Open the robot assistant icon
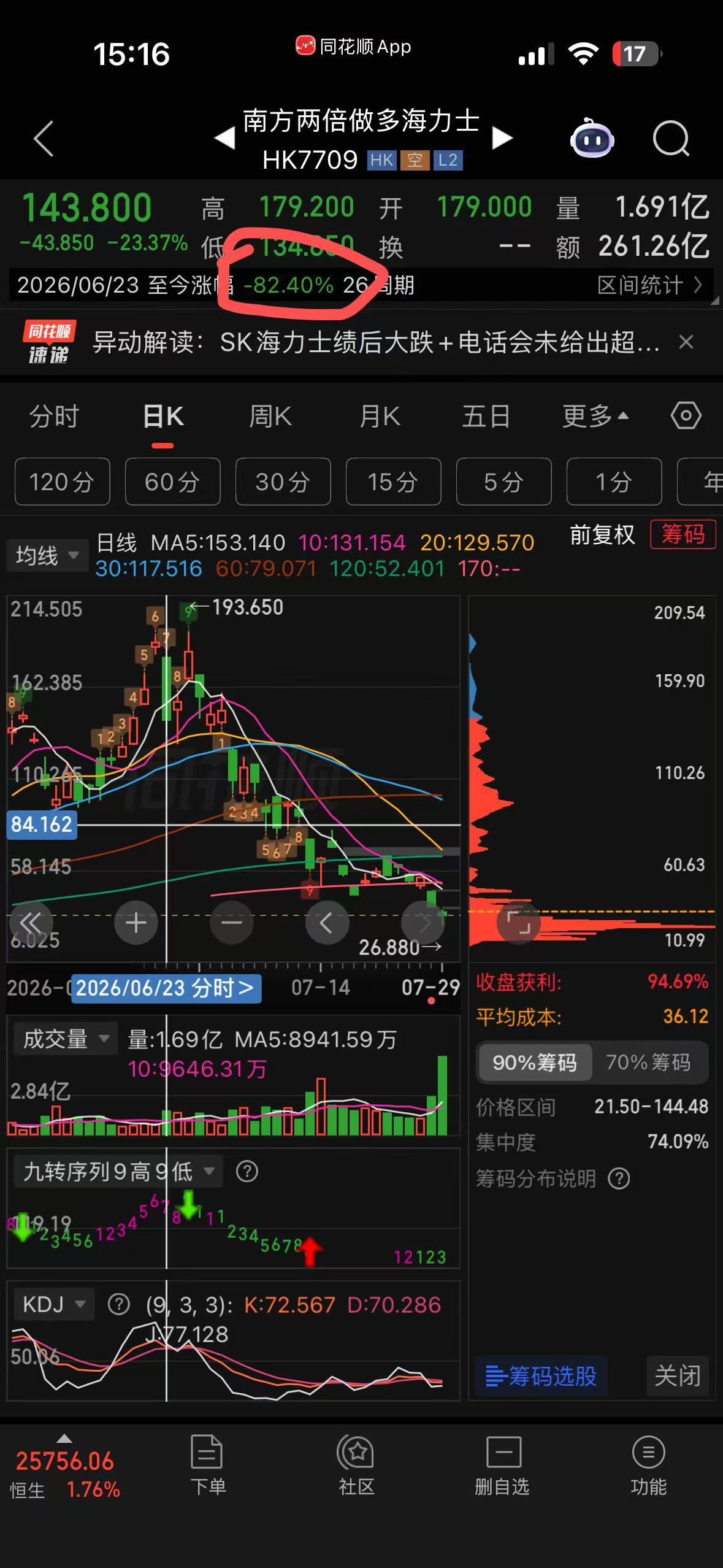The image size is (723, 1568). 592,139
